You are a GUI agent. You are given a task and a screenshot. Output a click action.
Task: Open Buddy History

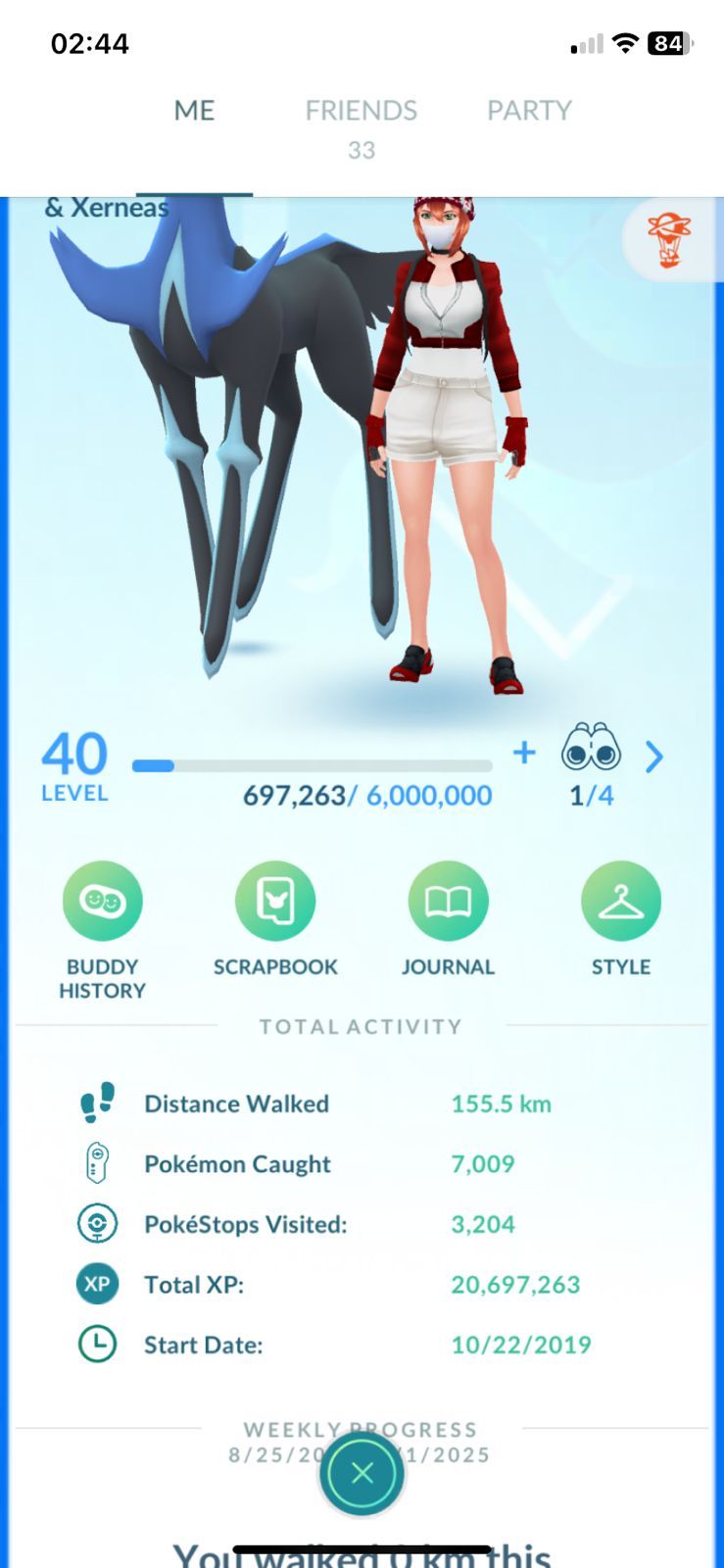102,902
